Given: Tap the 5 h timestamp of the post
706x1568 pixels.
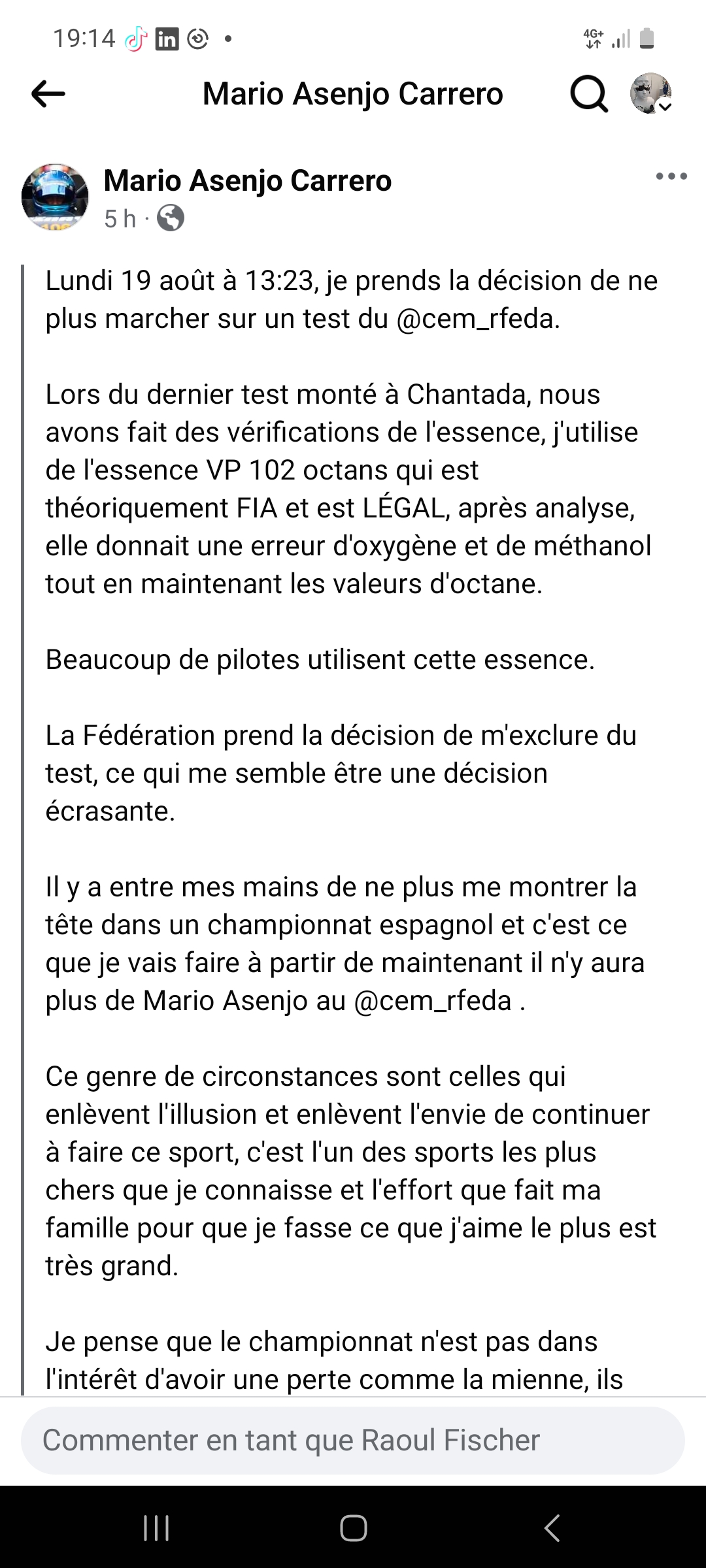Looking at the screenshot, I should 120,218.
